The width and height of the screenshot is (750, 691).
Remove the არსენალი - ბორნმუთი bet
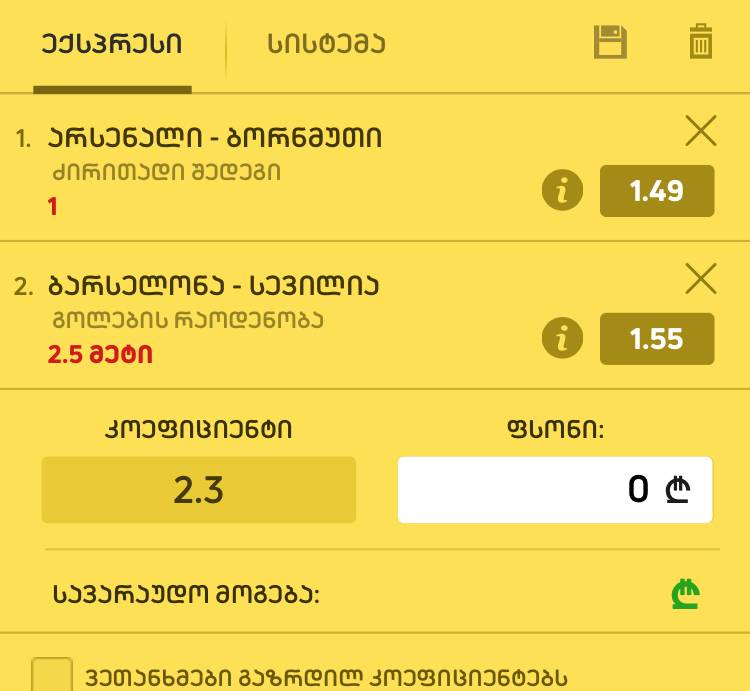[x=701, y=130]
